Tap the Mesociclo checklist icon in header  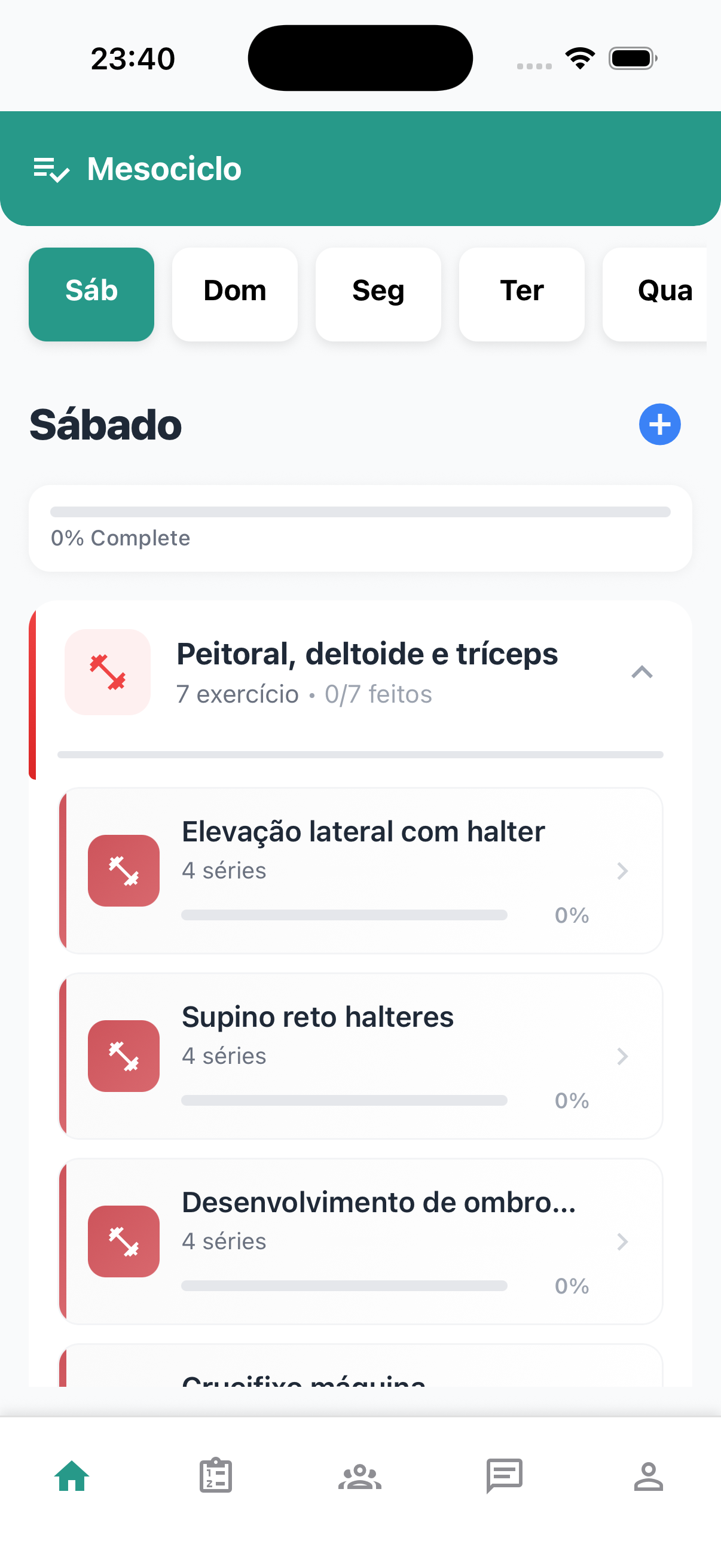coord(50,169)
